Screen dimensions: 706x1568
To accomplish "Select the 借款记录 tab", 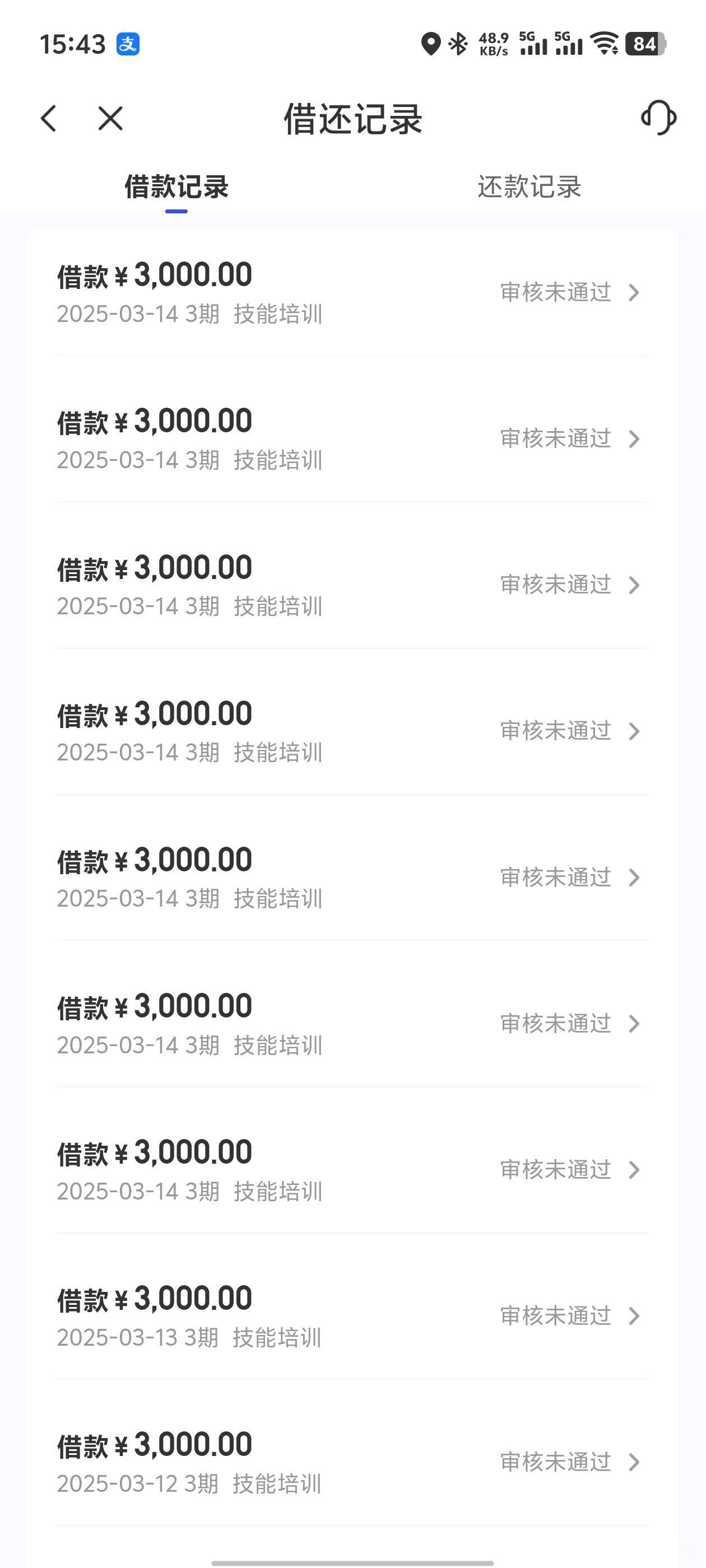I will [x=176, y=187].
